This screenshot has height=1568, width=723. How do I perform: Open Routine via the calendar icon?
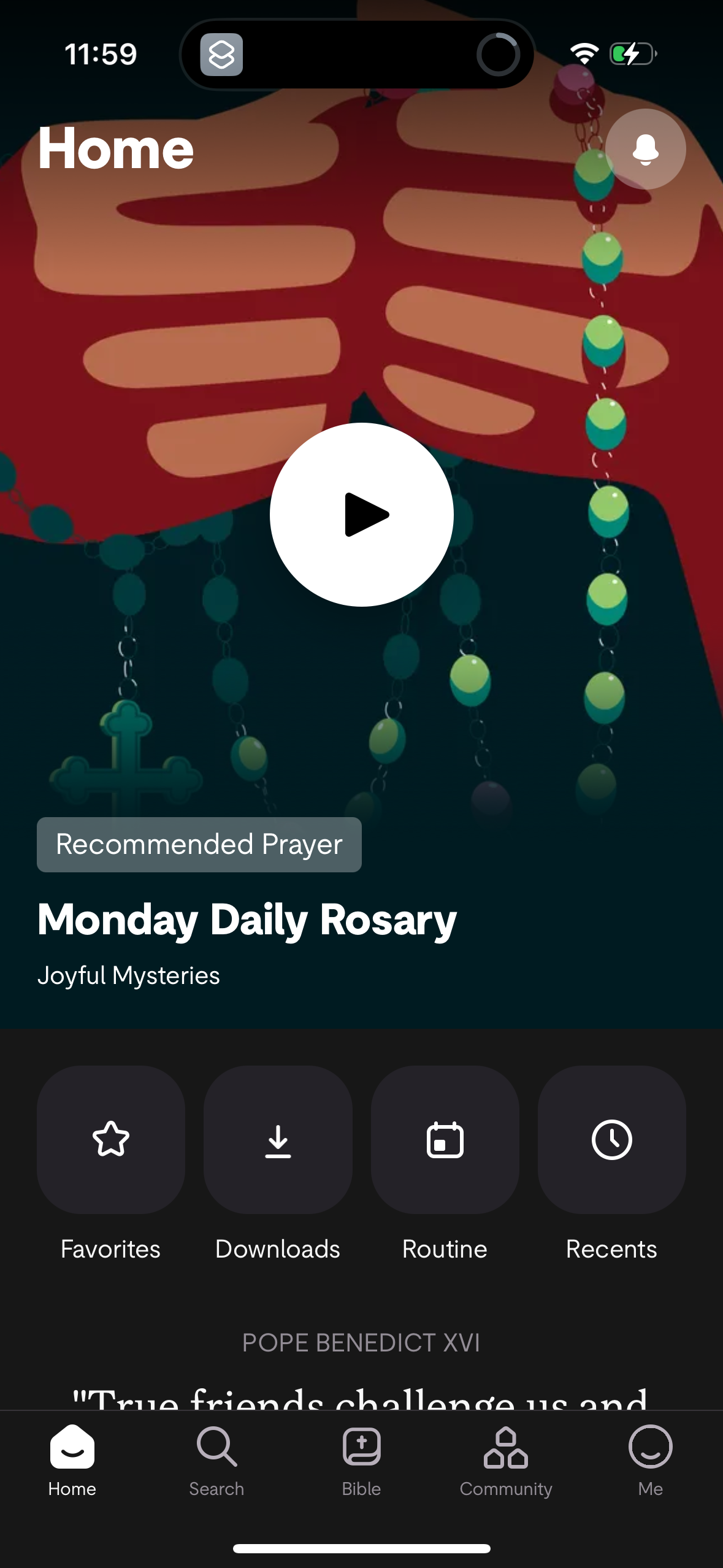coord(445,1141)
